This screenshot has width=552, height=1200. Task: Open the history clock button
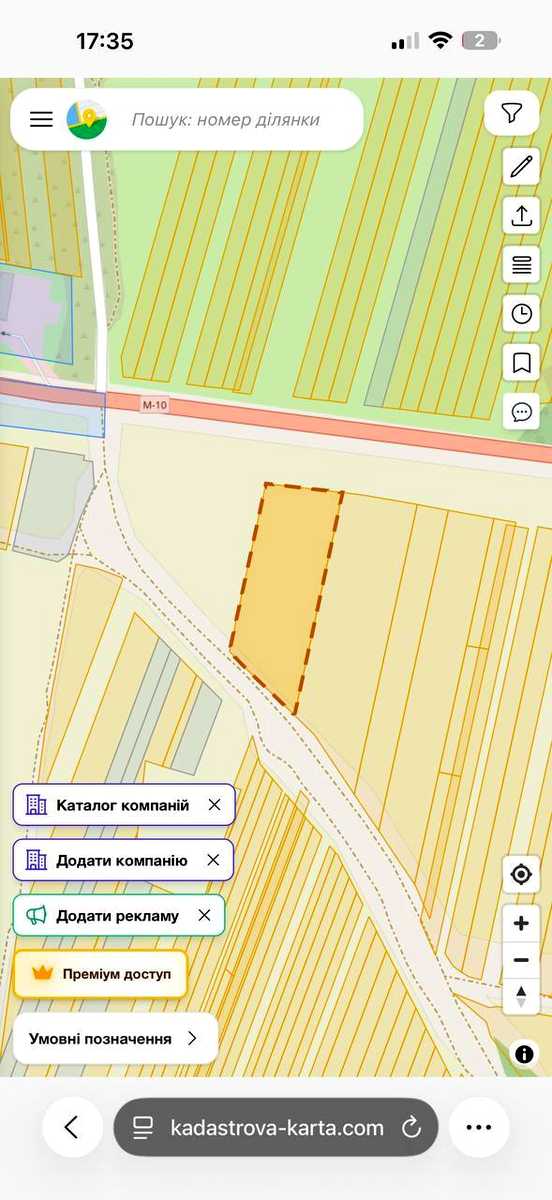pyautogui.click(x=521, y=314)
